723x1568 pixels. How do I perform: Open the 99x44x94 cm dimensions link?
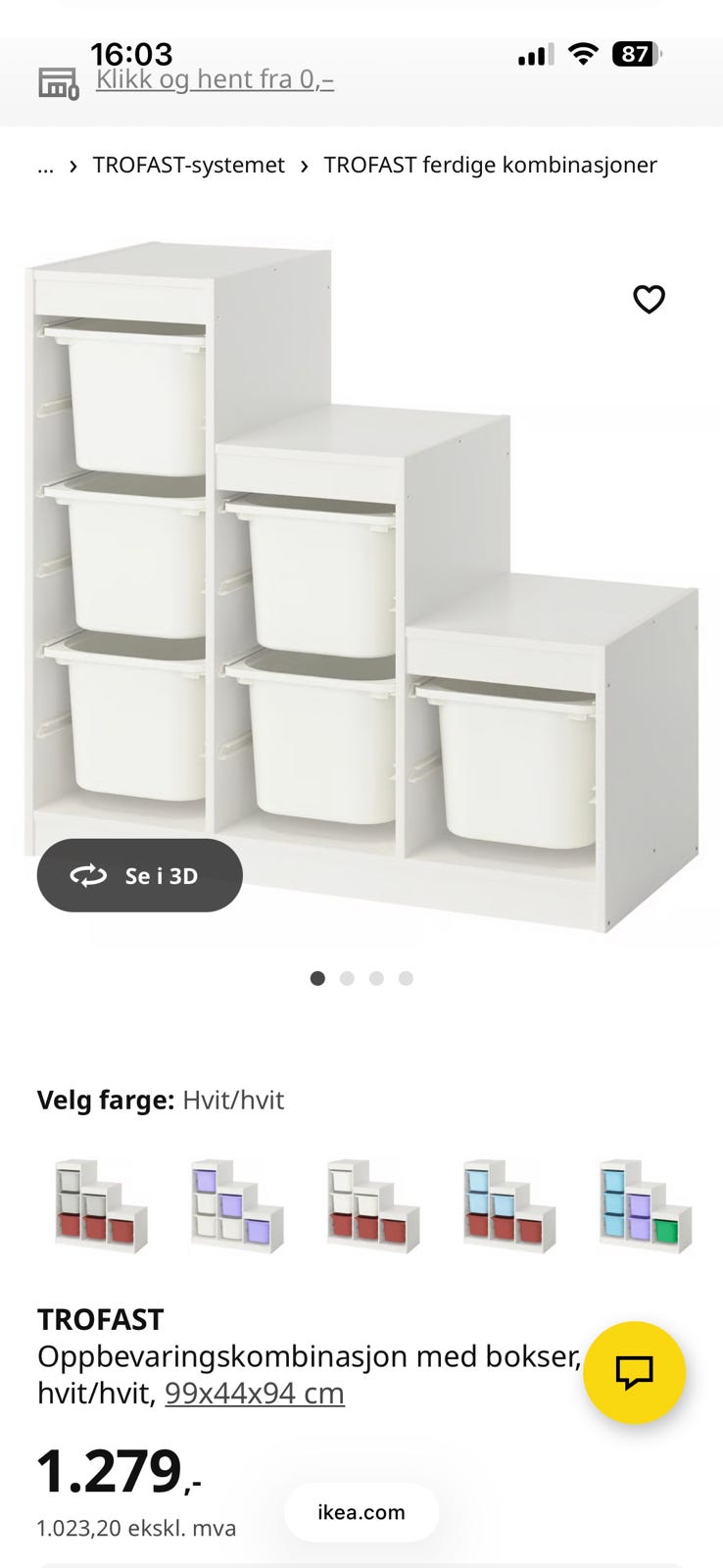click(x=254, y=1393)
